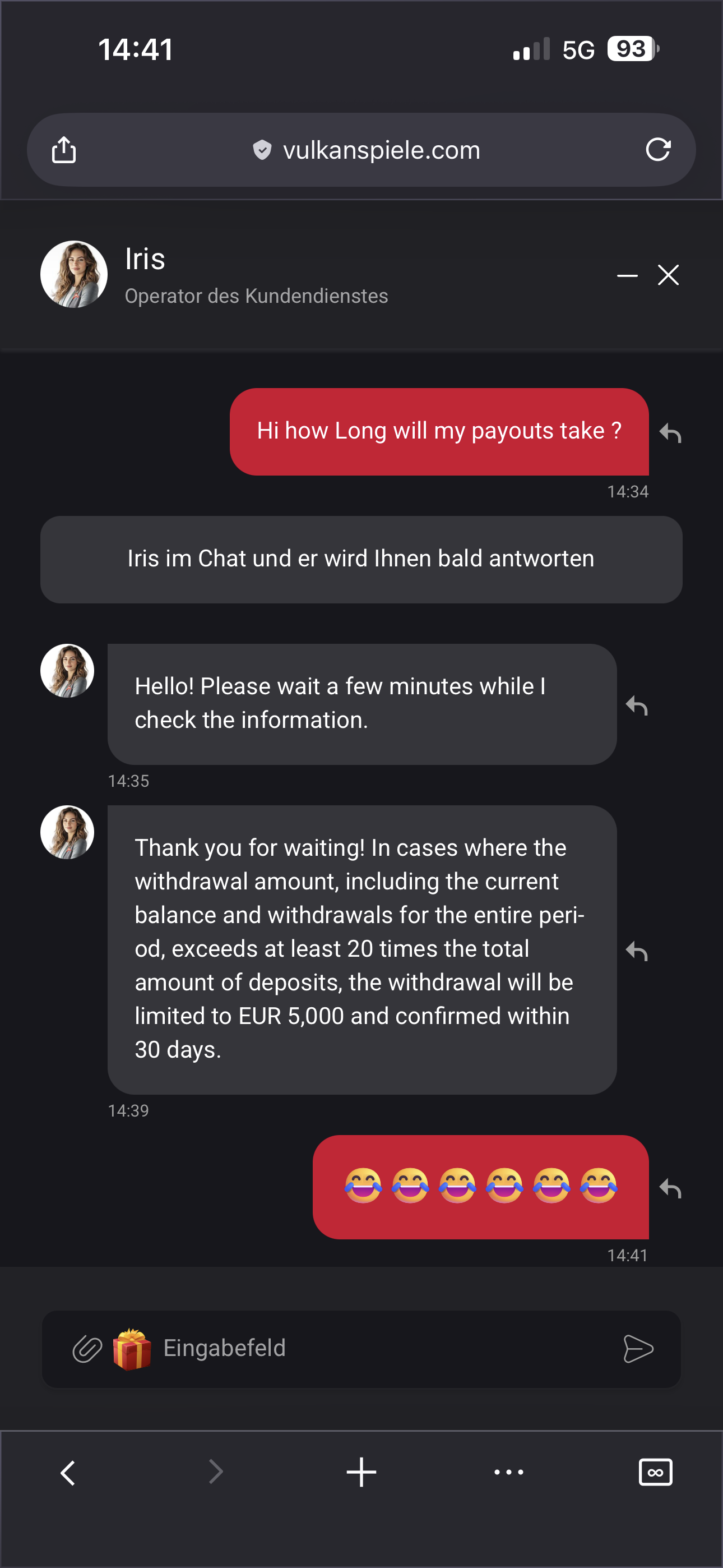Attach a file with the paperclip
This screenshot has width=723, height=1568.
[87, 1349]
